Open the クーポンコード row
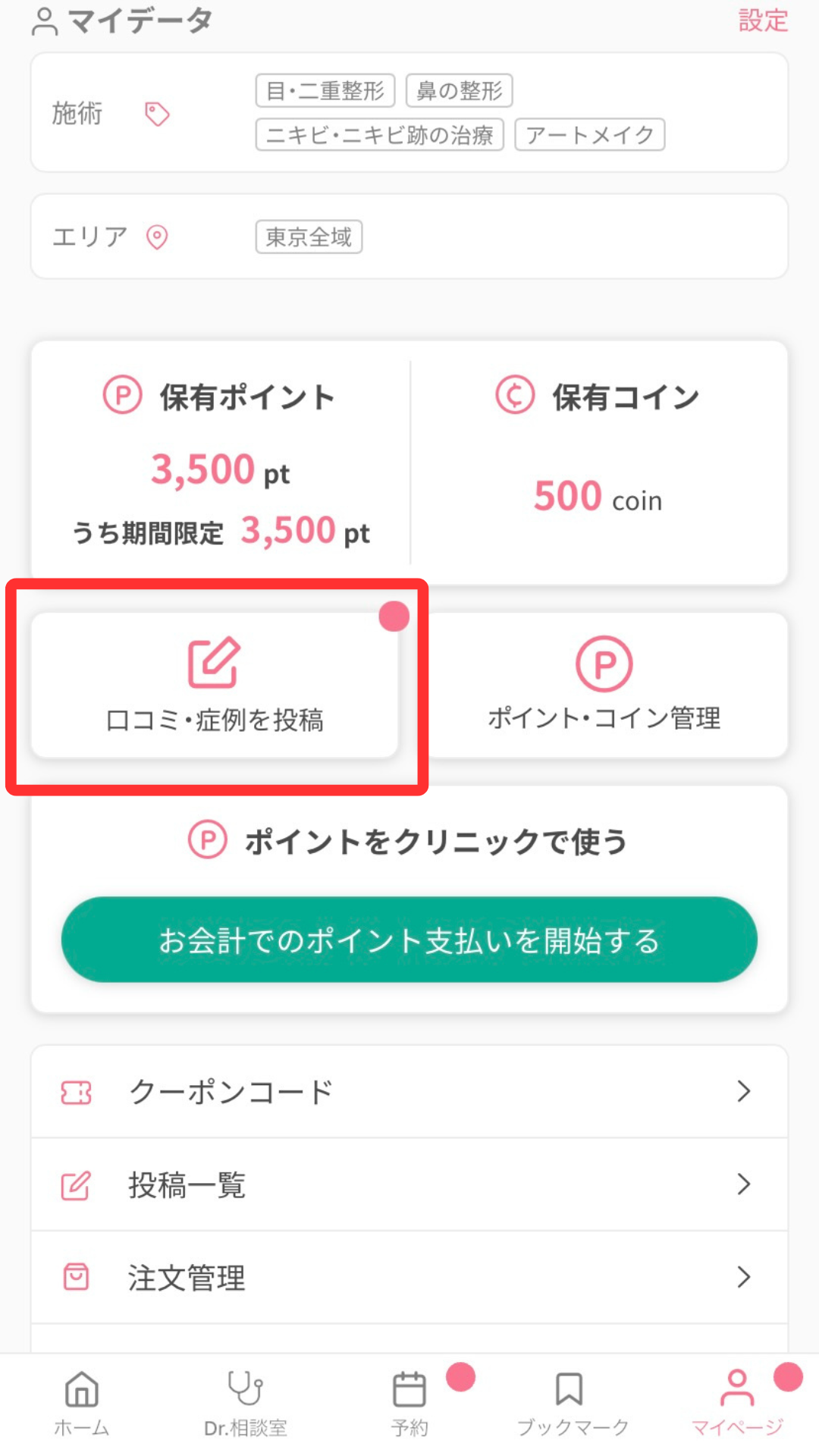 coord(409,1092)
